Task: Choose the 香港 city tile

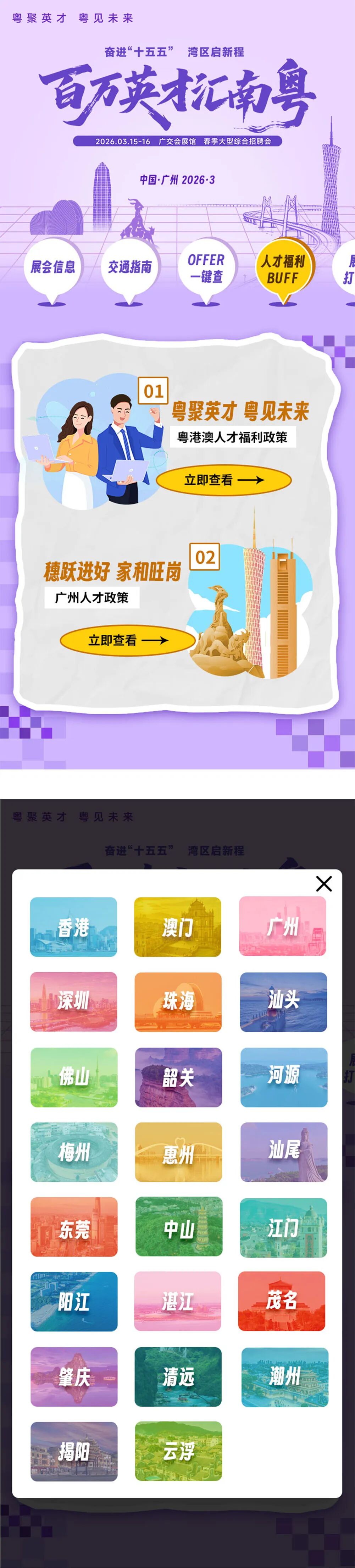Action: click(x=74, y=927)
